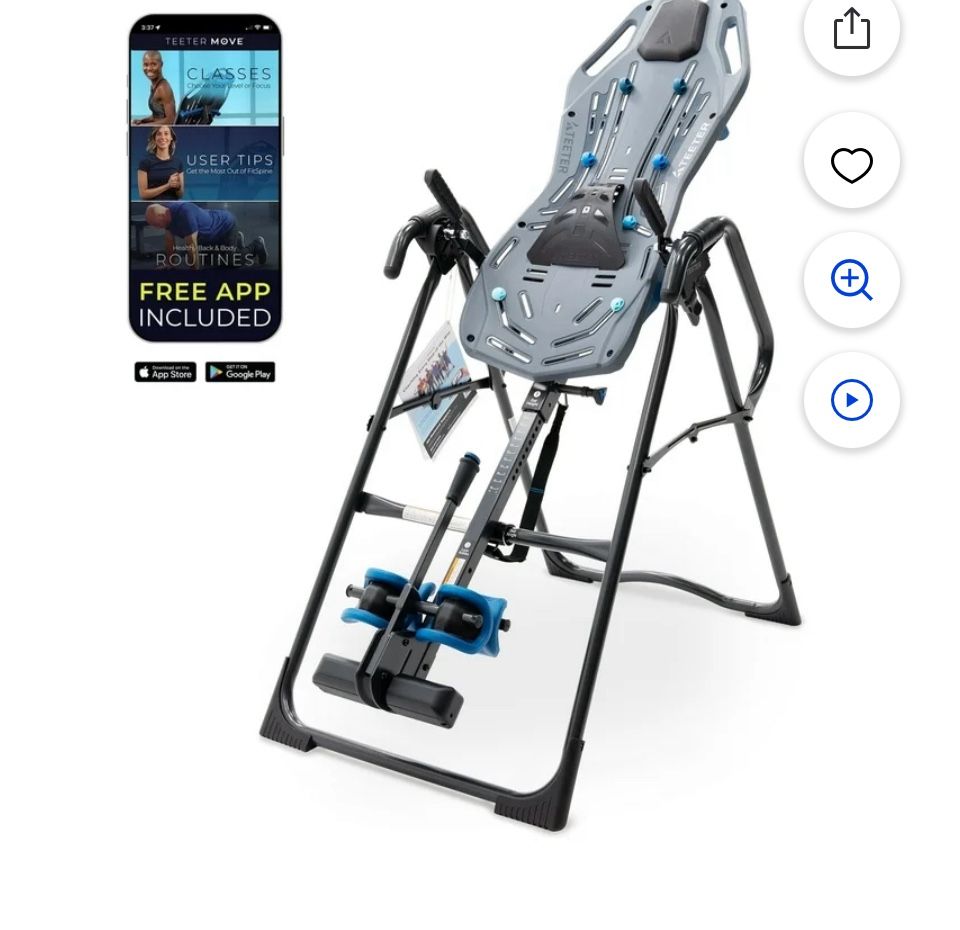Share this product
Screen dimensions: 960x930
(851, 29)
